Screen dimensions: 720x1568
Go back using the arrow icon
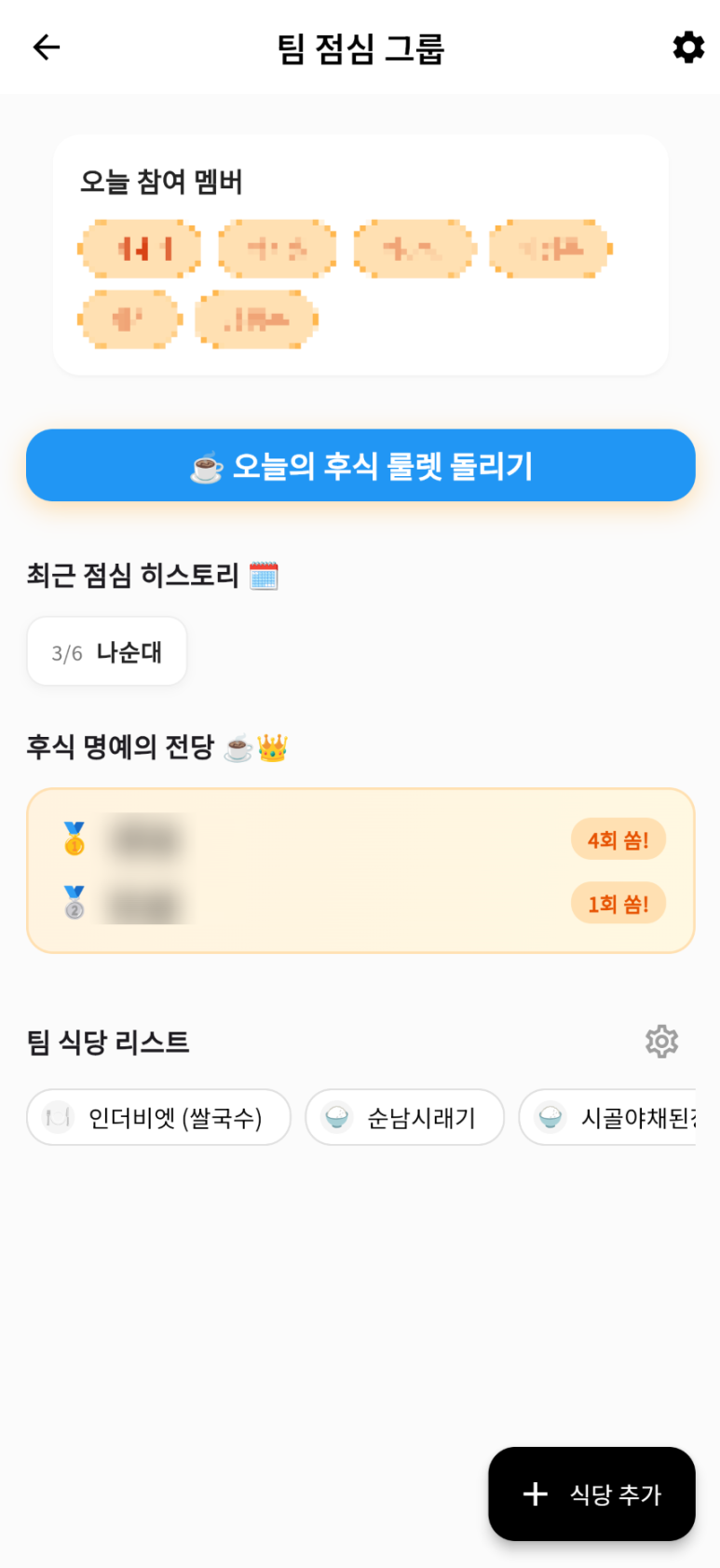pos(47,47)
